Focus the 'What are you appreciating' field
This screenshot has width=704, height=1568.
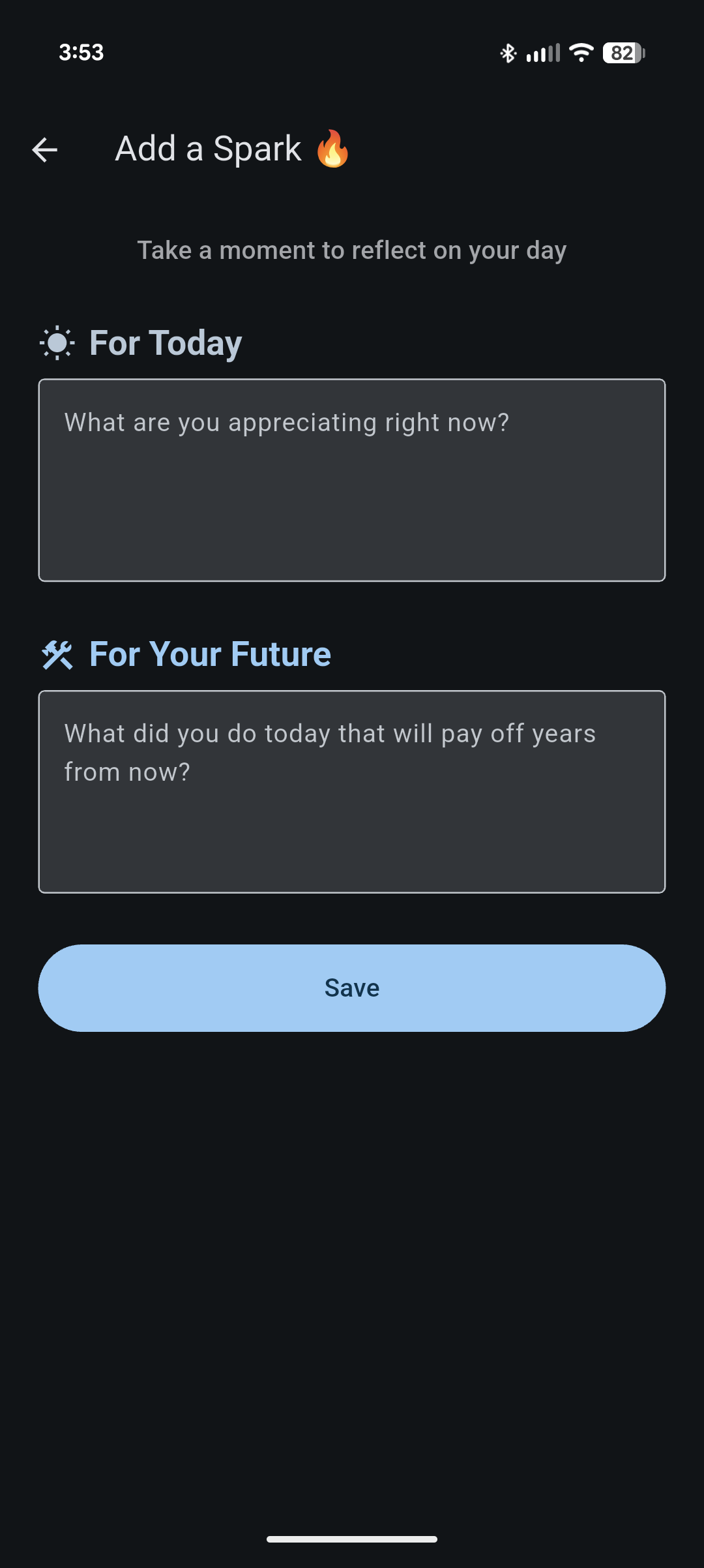352,480
